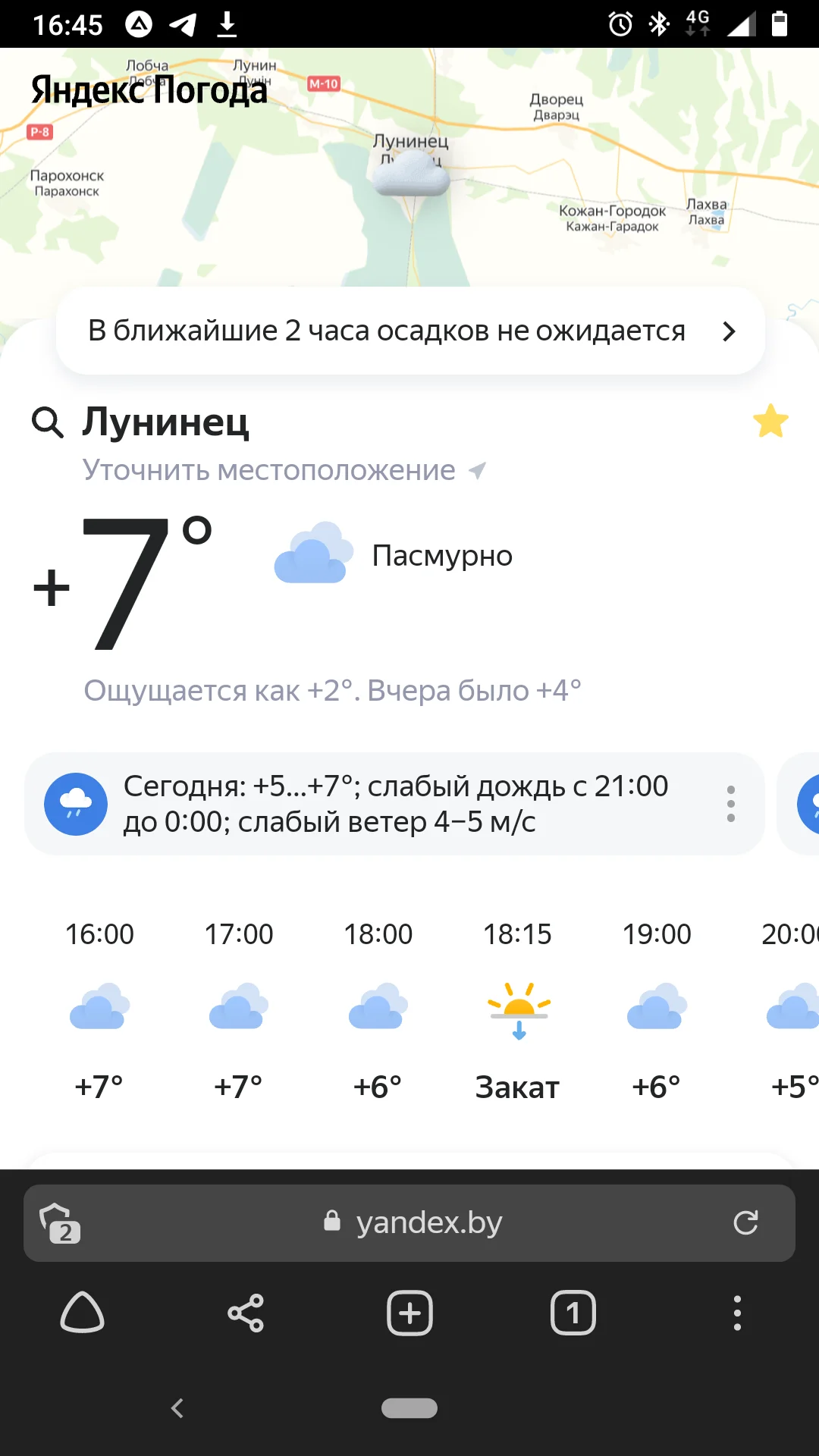819x1456 pixels.
Task: Tap the Лунинец cloud marker on the map
Action: point(411,174)
